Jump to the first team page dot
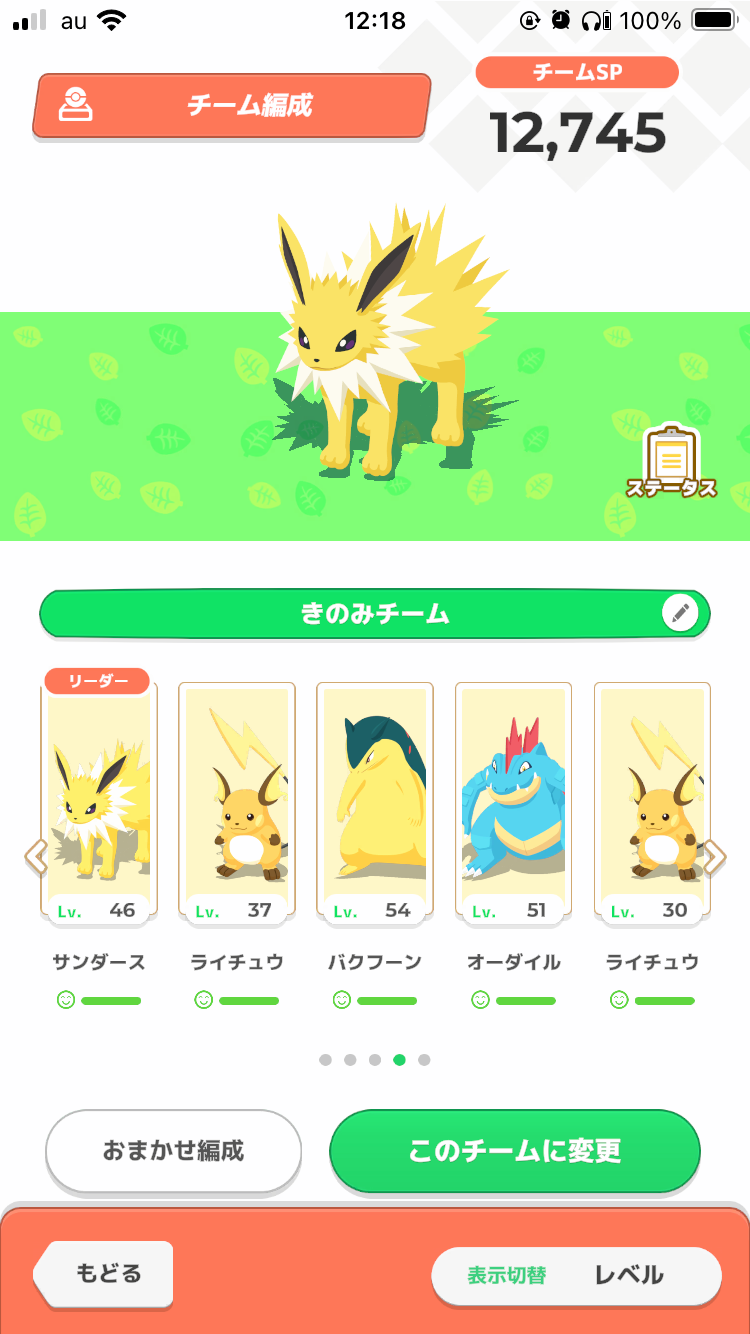Image resolution: width=750 pixels, height=1334 pixels. [325, 1060]
